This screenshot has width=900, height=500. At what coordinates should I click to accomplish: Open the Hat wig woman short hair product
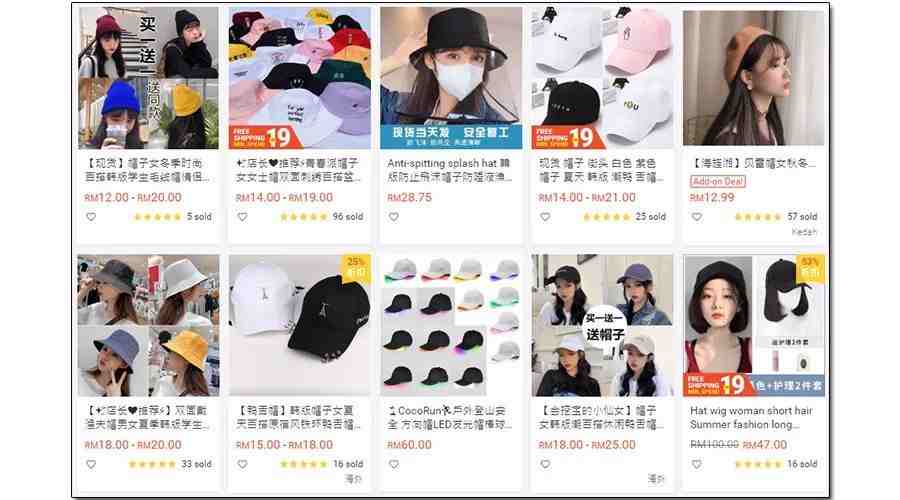(753, 325)
